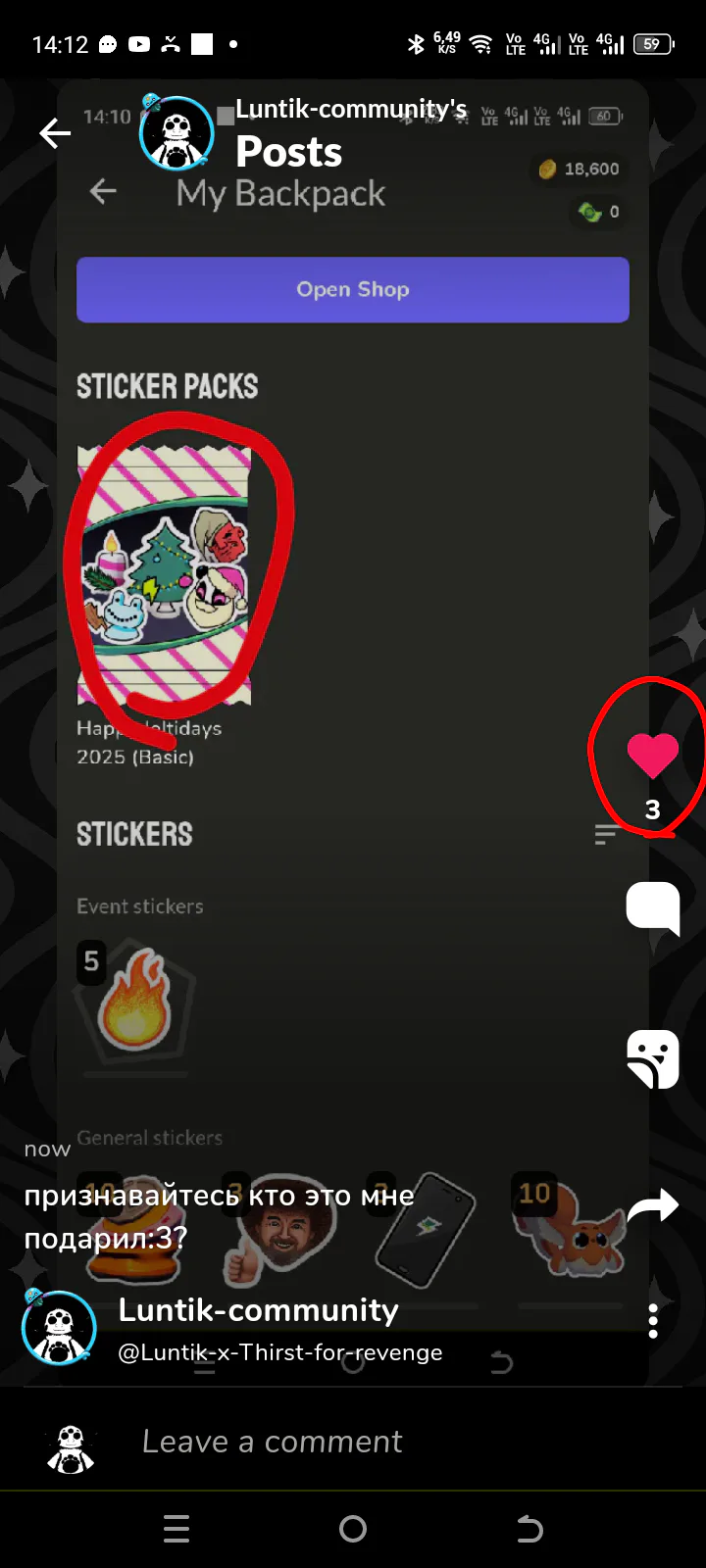The height and width of the screenshot is (1568, 706).
Task: Open the three-dot overflow menu
Action: (653, 1322)
